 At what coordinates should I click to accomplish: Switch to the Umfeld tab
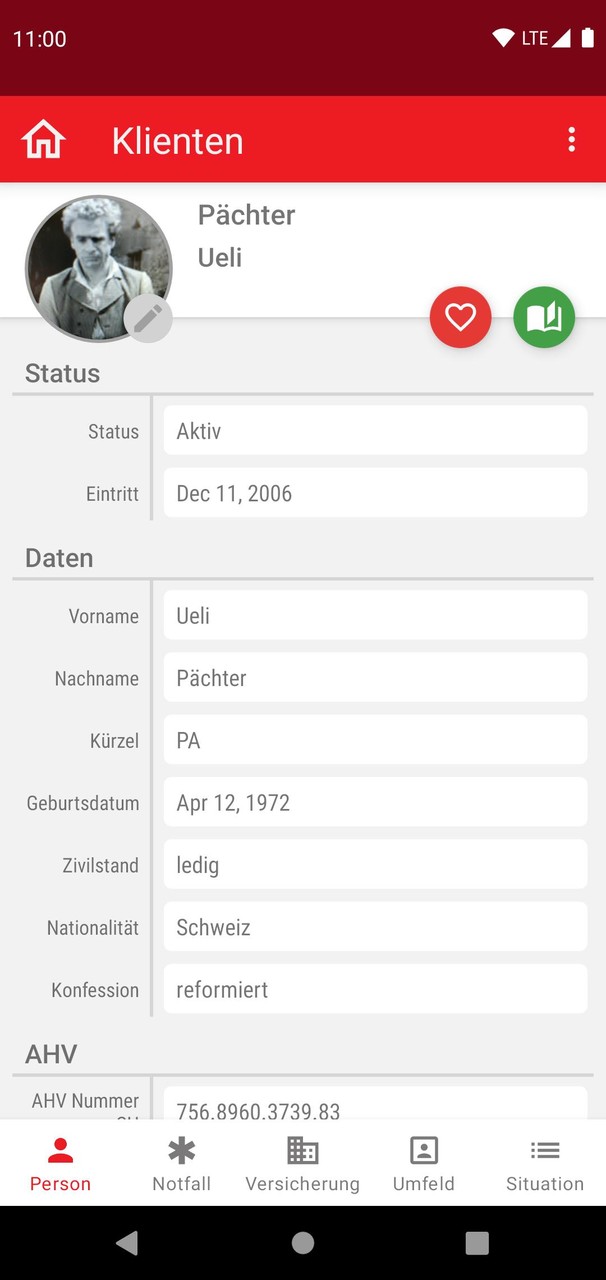tap(423, 1164)
